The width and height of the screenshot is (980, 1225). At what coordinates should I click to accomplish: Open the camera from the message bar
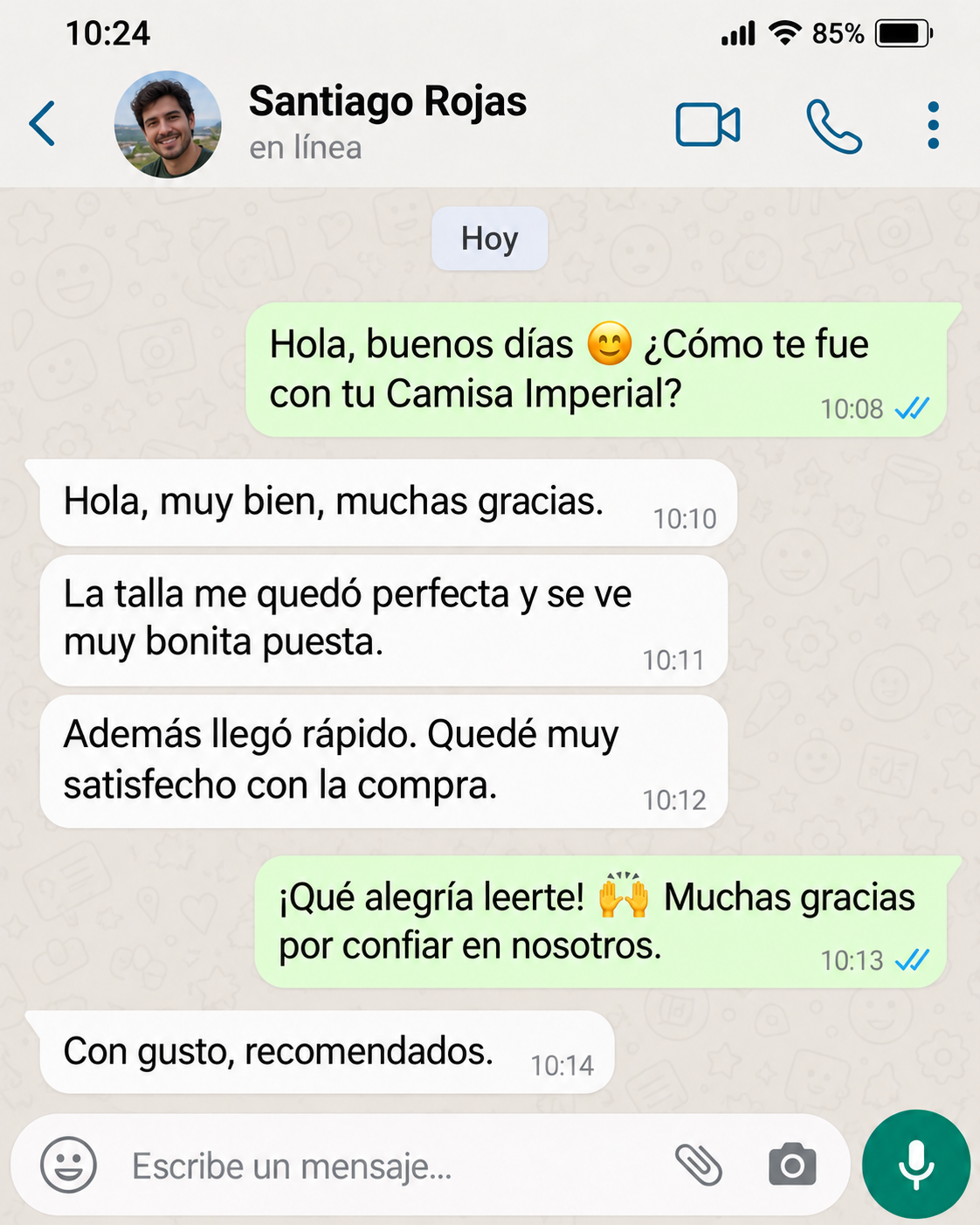pos(792,1165)
